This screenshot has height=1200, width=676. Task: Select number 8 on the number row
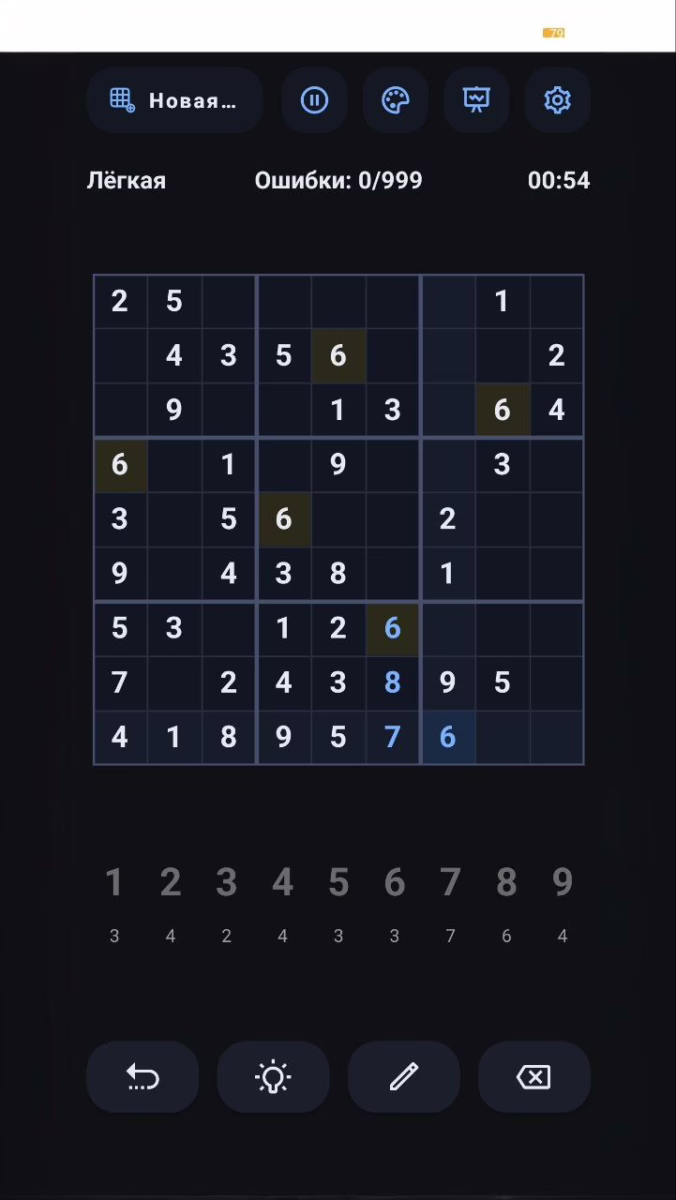[506, 884]
